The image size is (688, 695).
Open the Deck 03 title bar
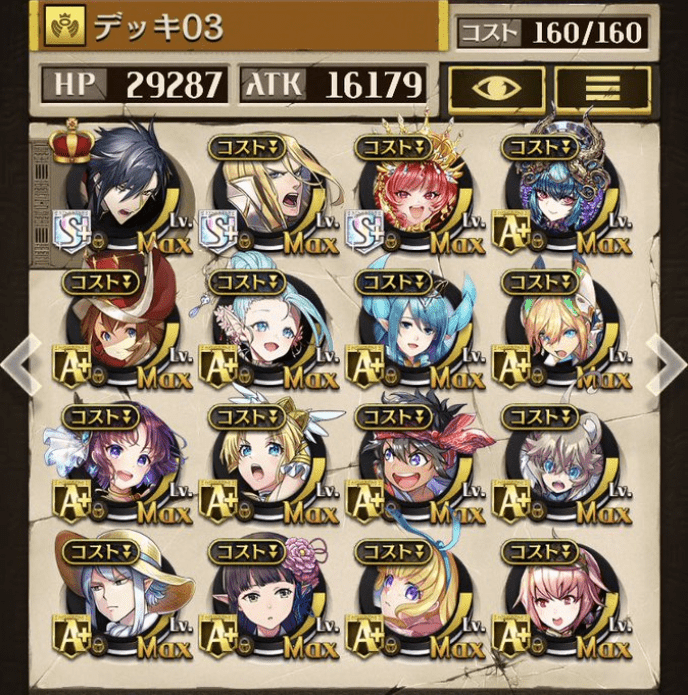[240, 27]
